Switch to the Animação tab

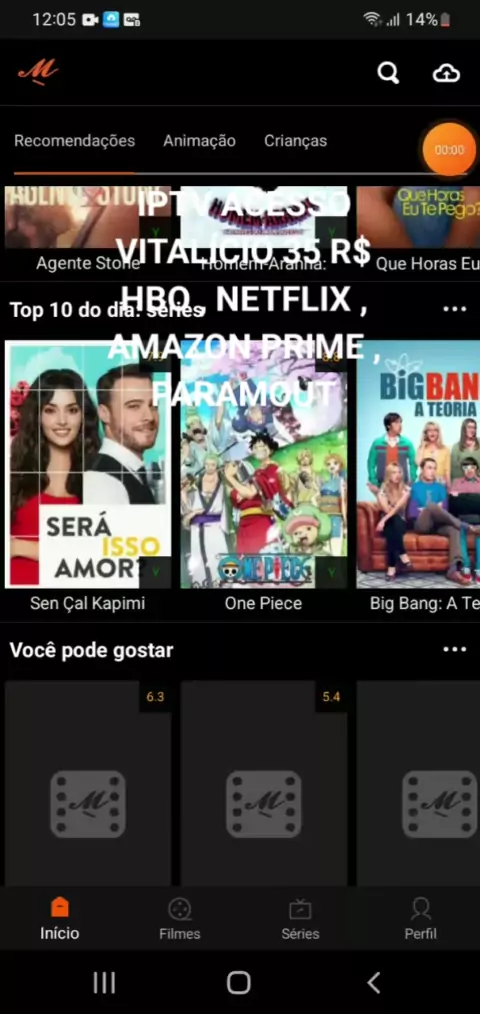pos(199,141)
